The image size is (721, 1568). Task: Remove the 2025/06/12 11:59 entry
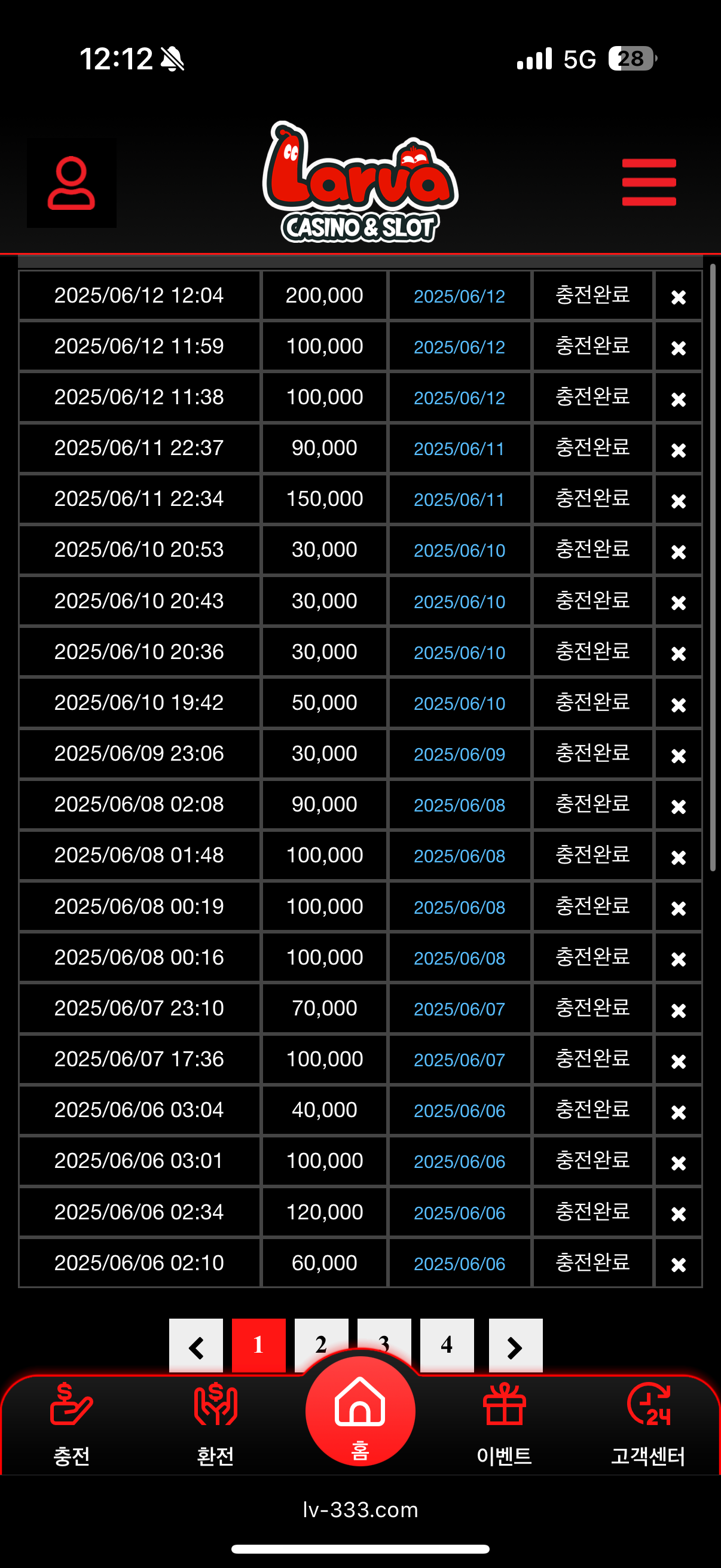tap(678, 347)
